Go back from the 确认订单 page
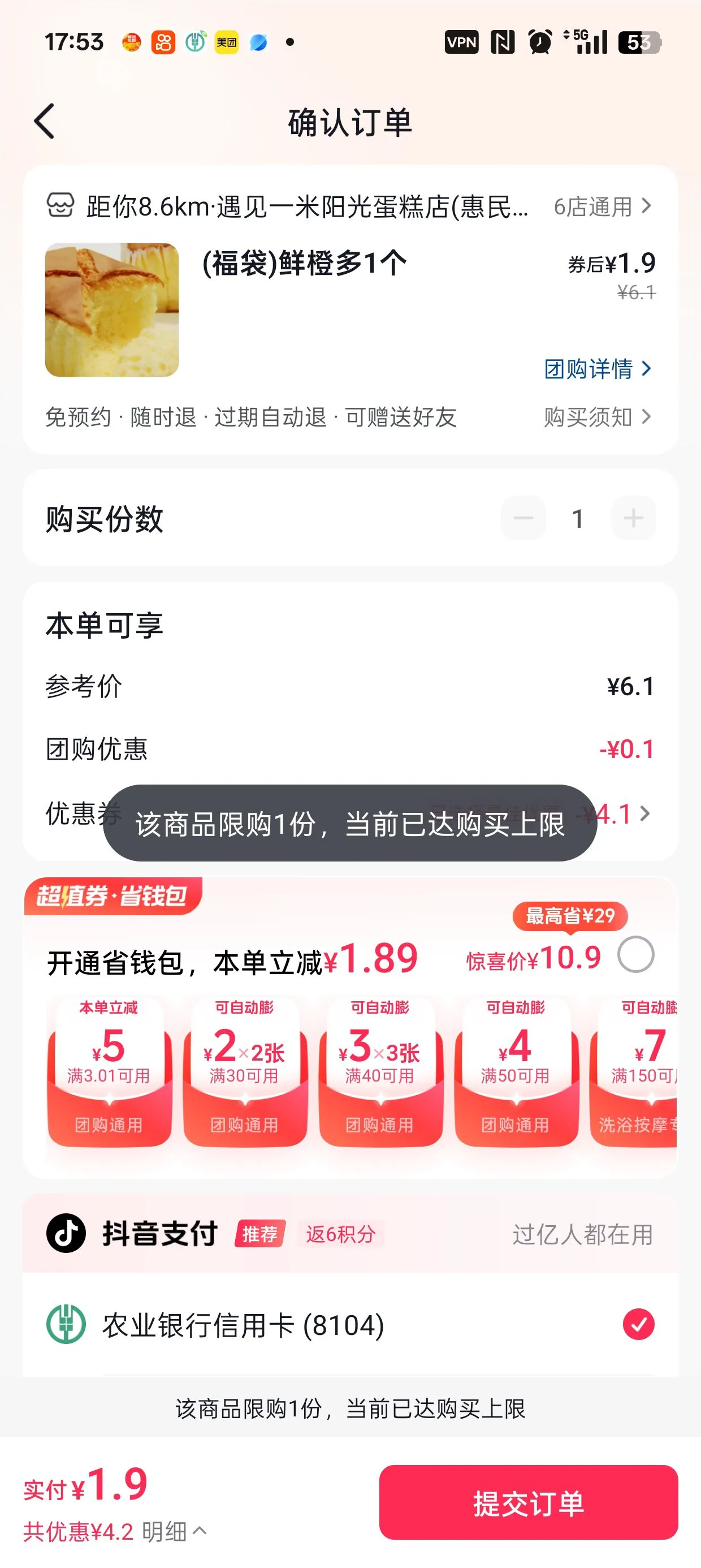Viewport: 701px width, 1568px height. pyautogui.click(x=45, y=121)
